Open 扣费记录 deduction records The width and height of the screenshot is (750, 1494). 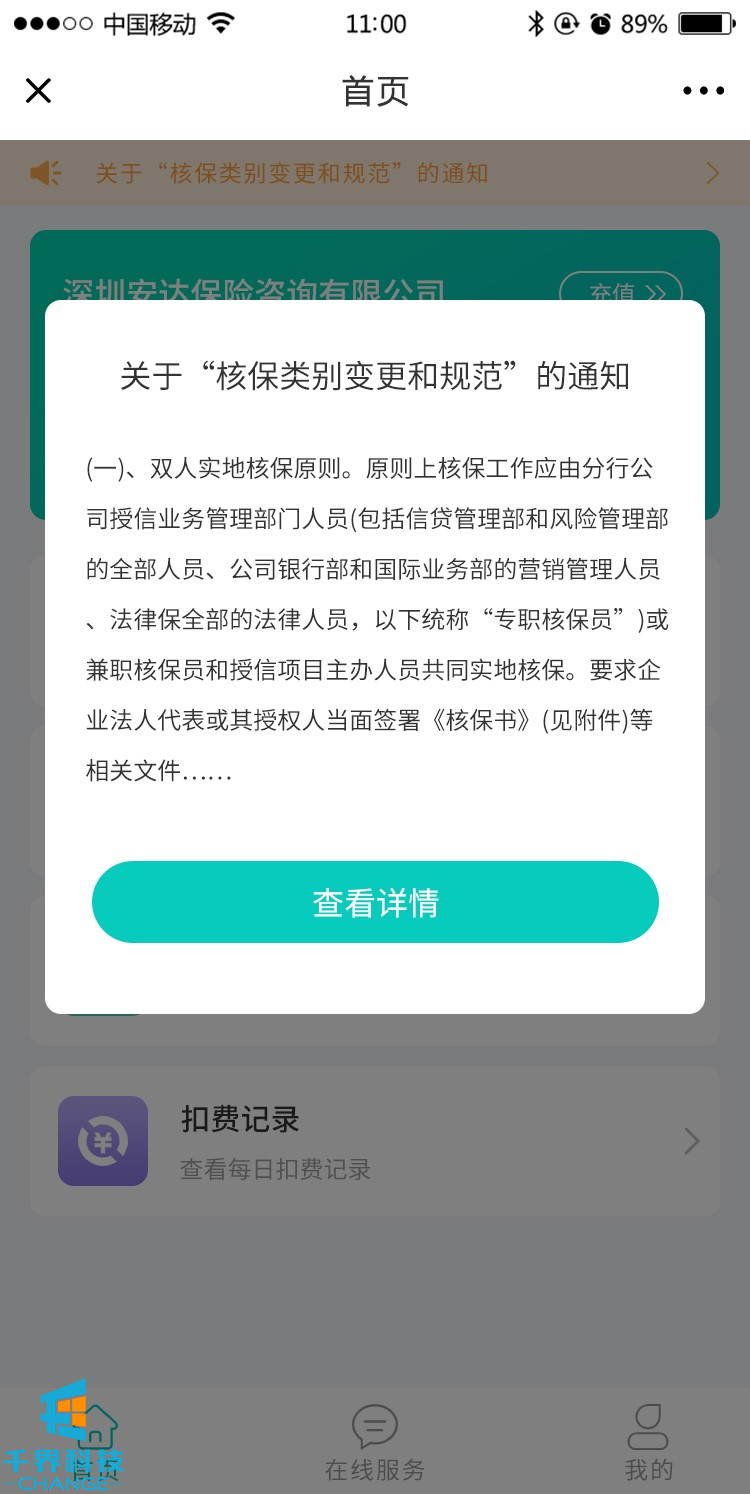[375, 1141]
